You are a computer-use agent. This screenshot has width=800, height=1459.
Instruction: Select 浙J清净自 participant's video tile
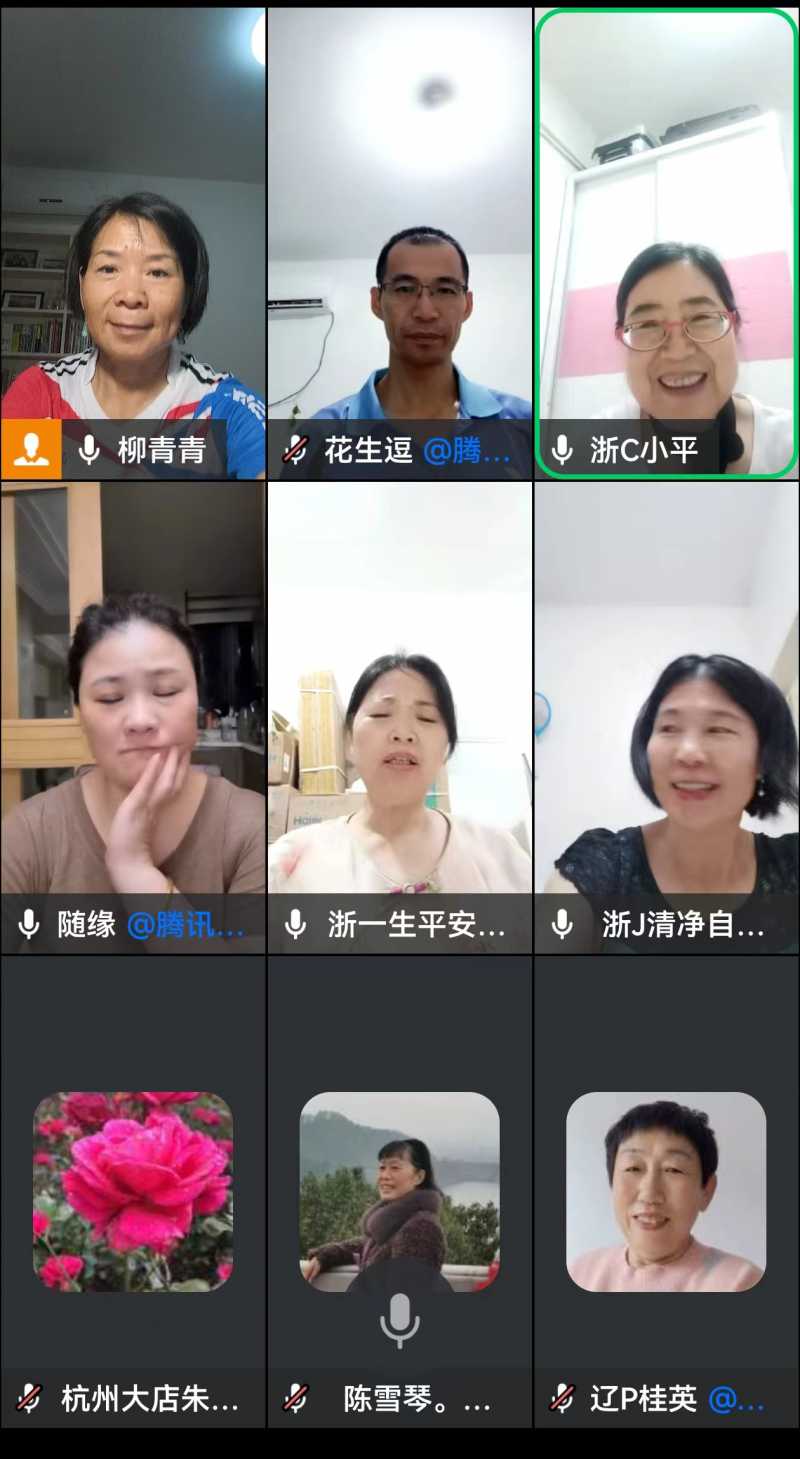point(667,716)
